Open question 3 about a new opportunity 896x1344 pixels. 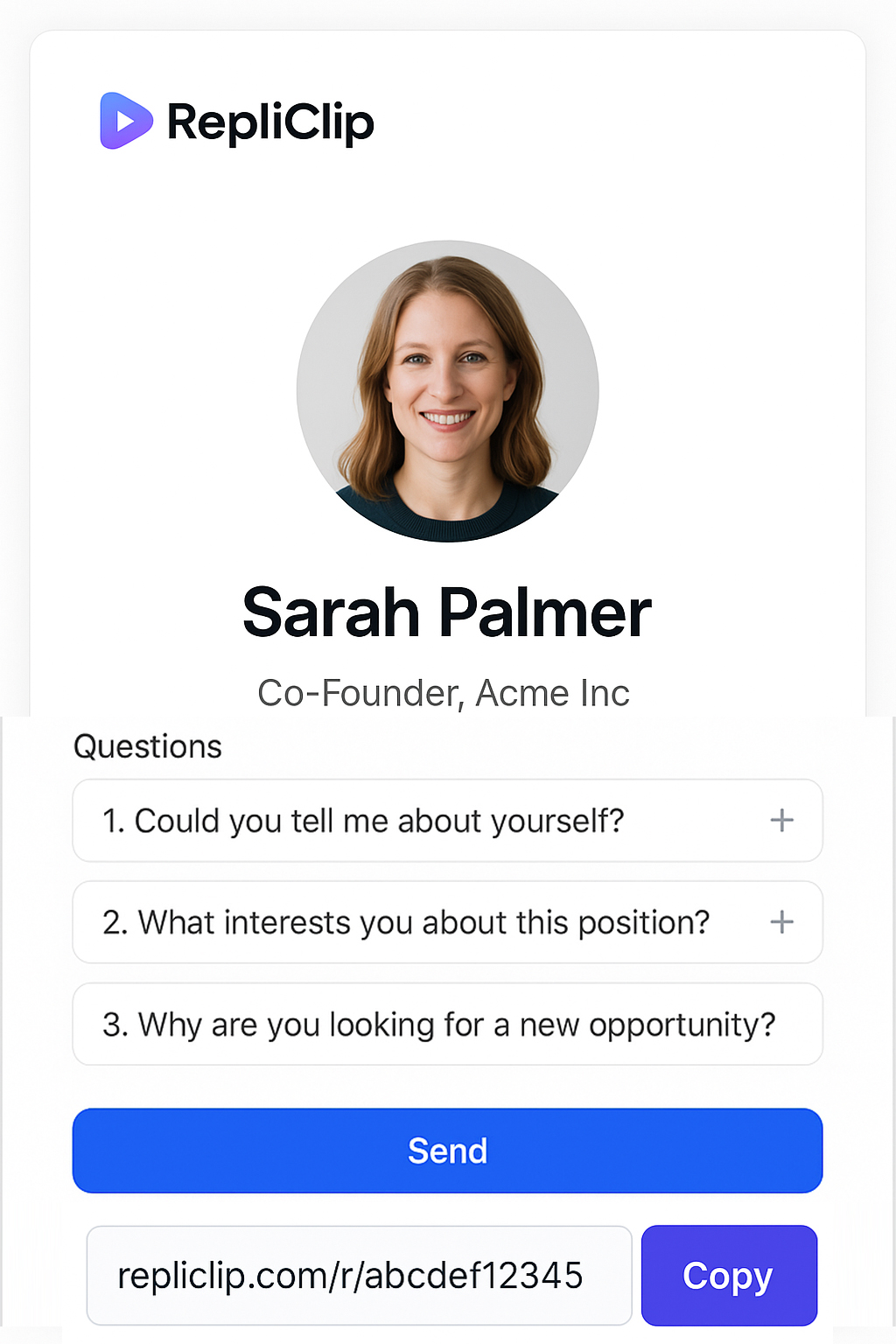(x=446, y=1024)
